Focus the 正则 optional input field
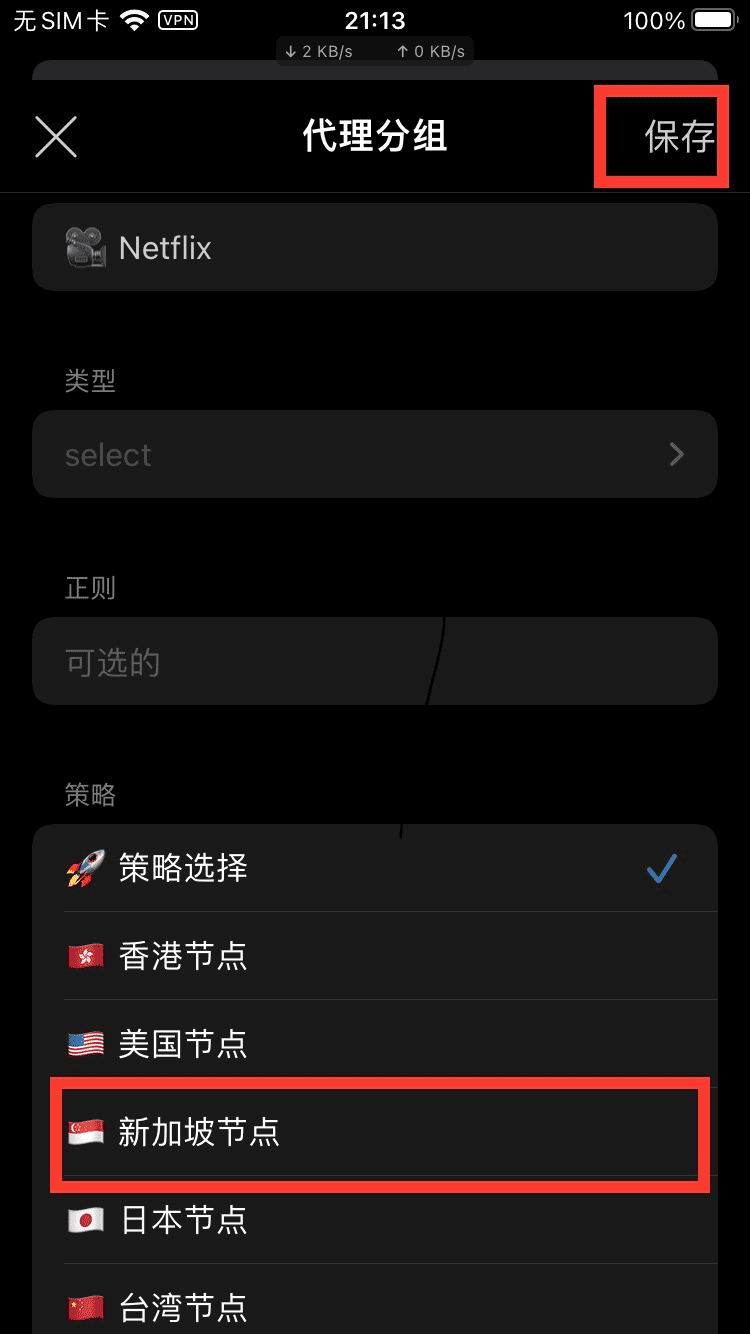The height and width of the screenshot is (1334, 750). (x=375, y=662)
